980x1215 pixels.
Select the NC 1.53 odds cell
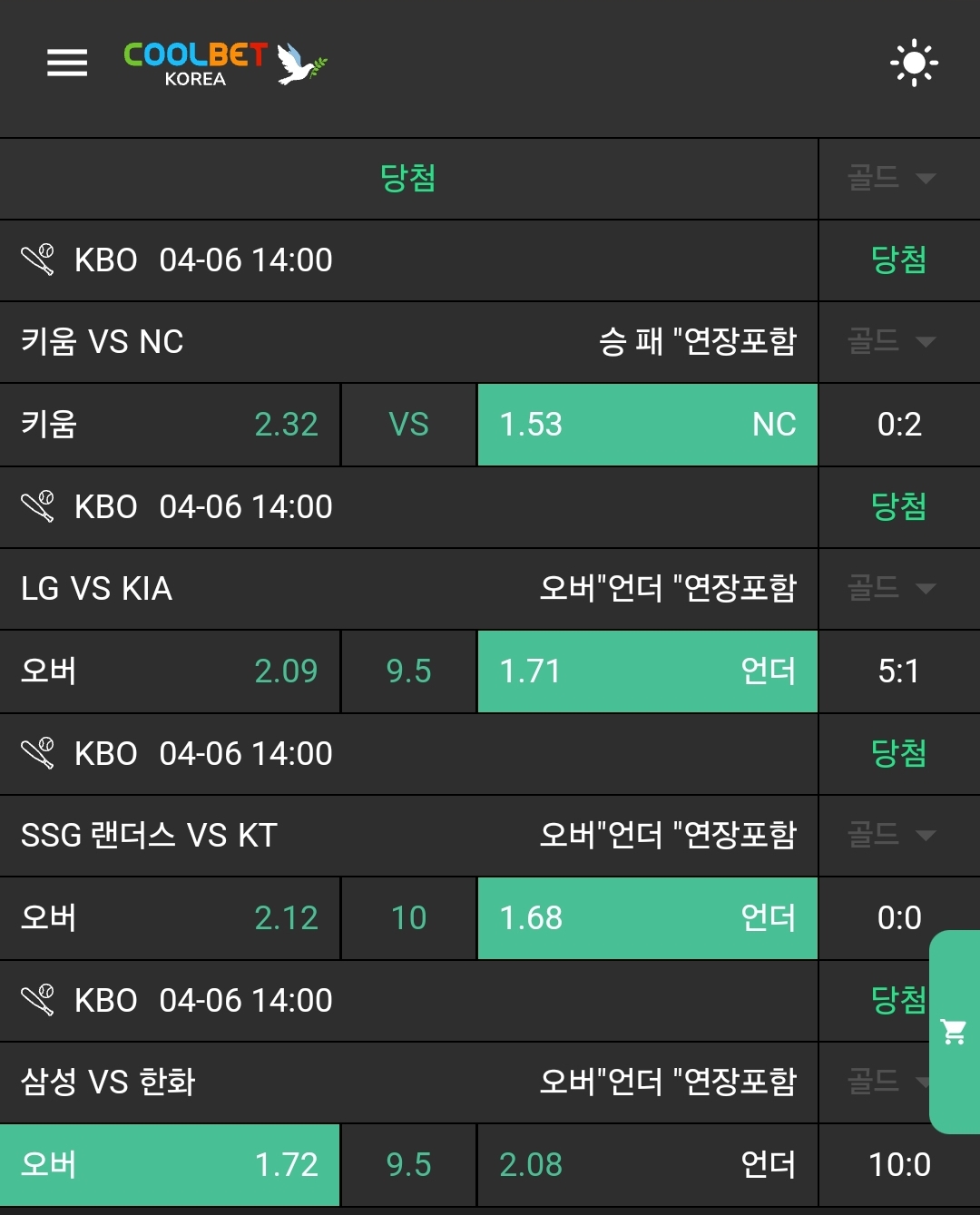tap(647, 425)
